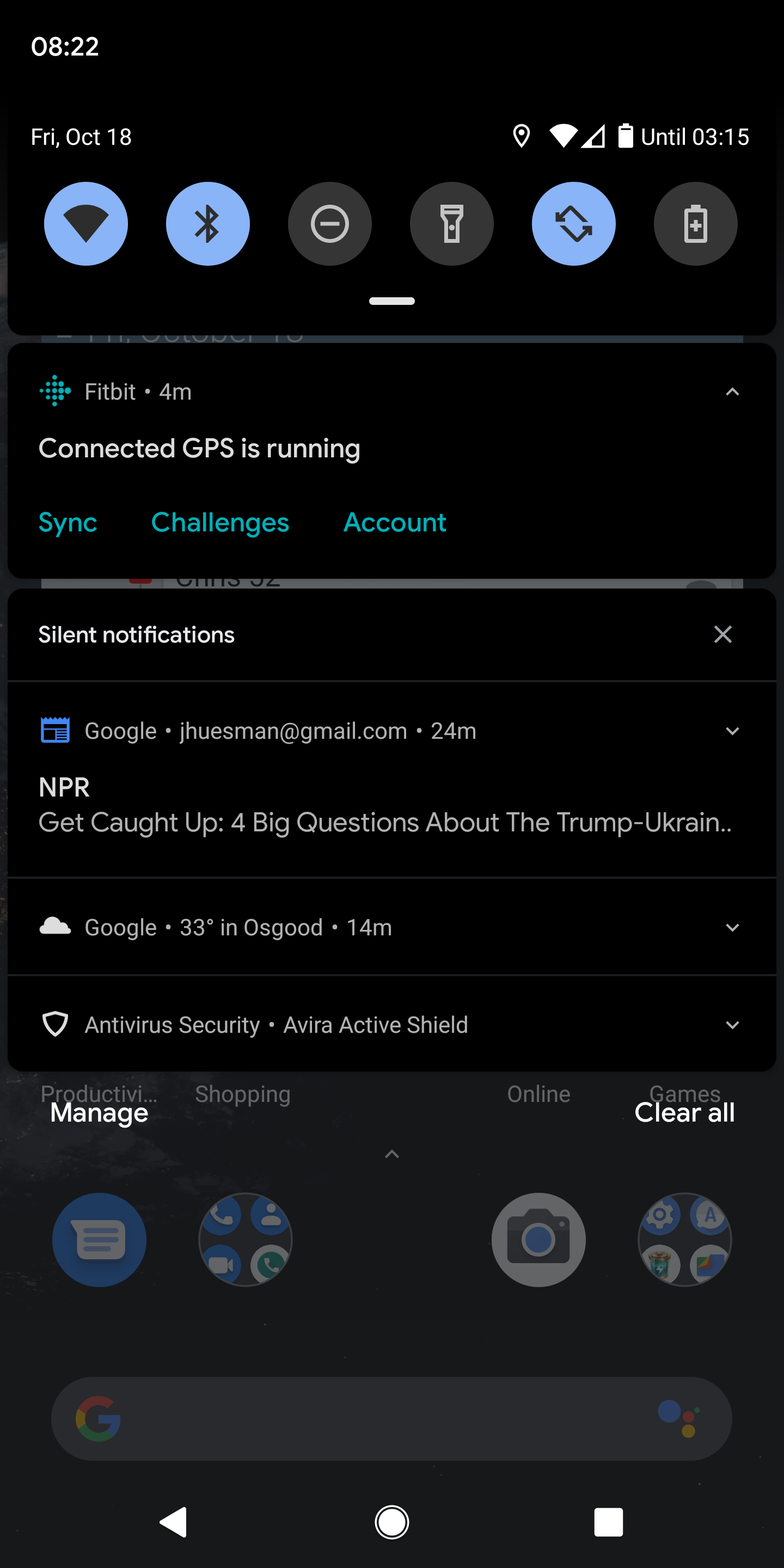Select Account in Fitbit notification
The height and width of the screenshot is (1568, 784).
point(394,522)
